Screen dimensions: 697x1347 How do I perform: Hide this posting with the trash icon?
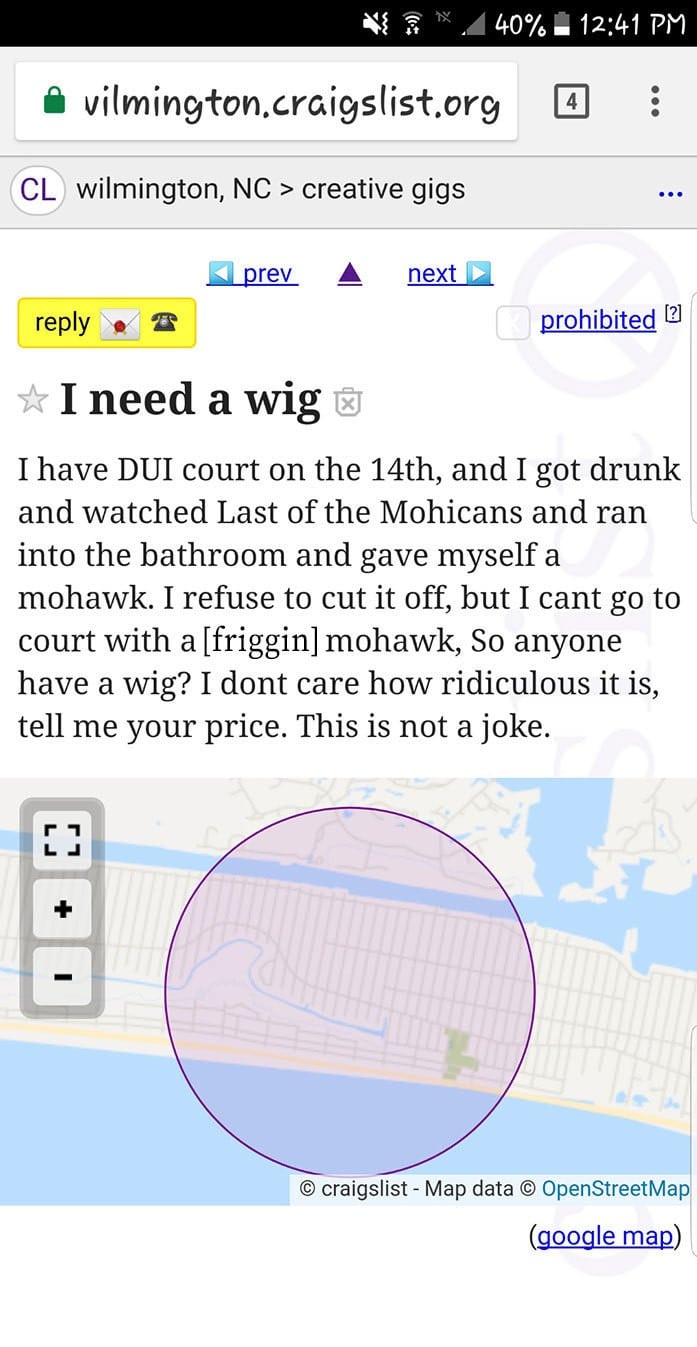click(347, 402)
